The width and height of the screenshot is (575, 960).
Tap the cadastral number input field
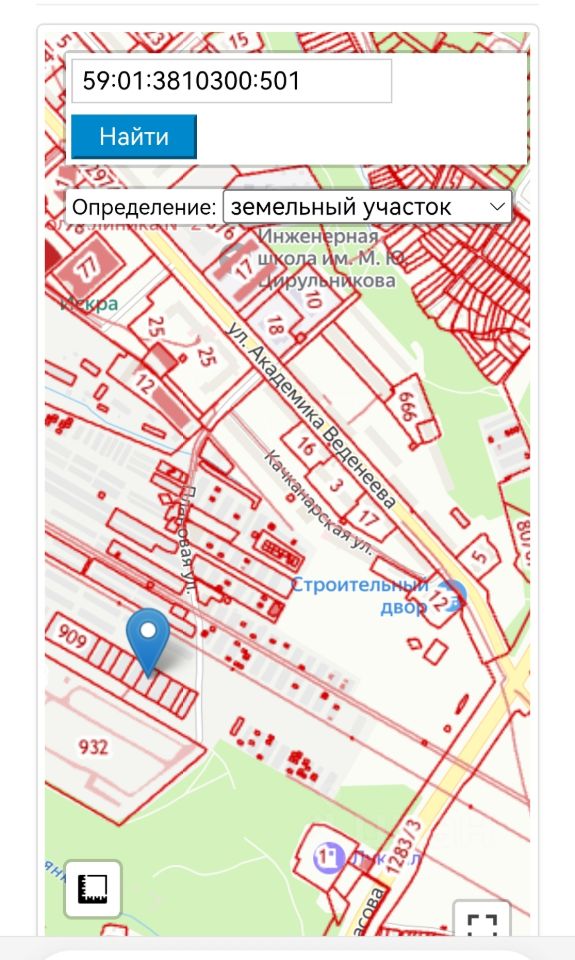231,81
